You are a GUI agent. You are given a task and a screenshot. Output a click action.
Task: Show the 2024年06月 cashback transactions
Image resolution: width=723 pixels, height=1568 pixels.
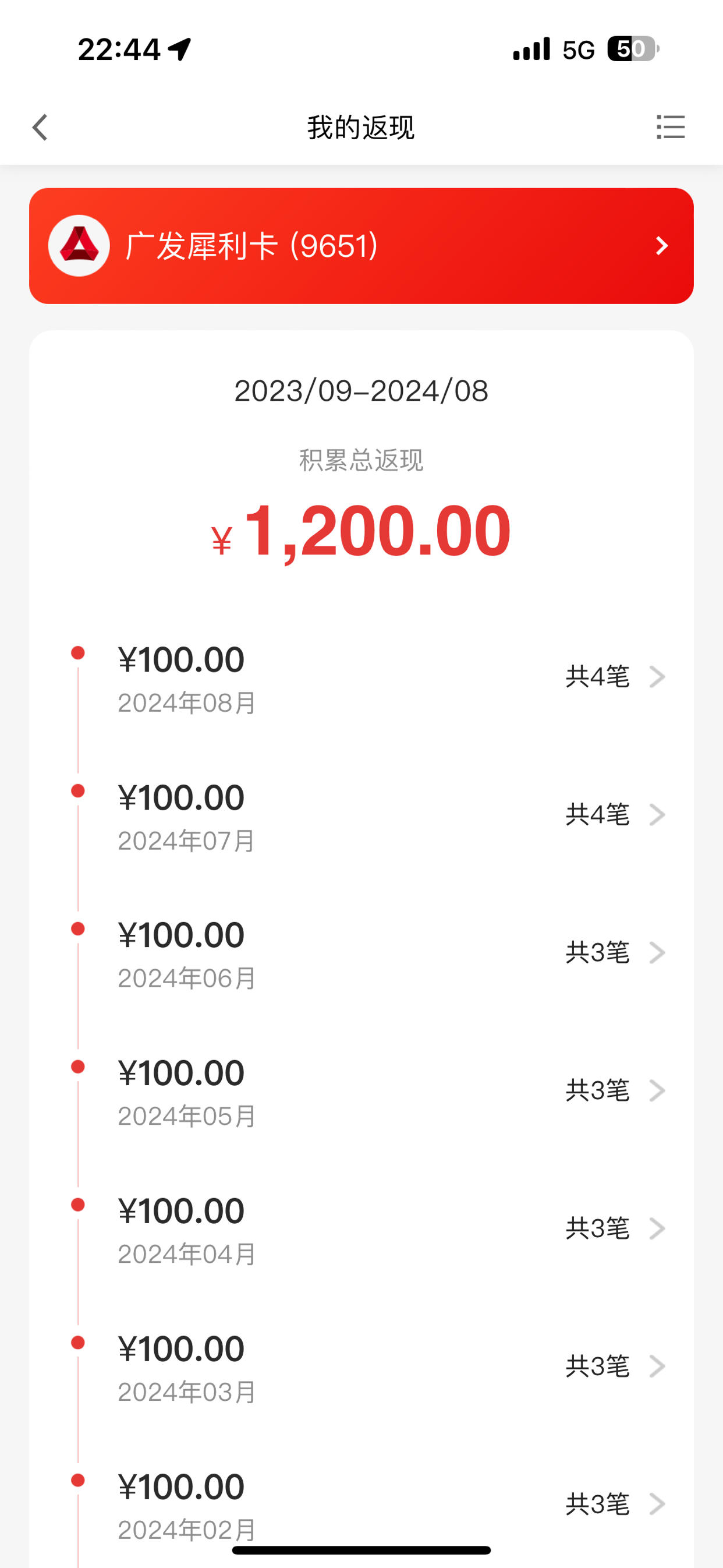click(361, 954)
